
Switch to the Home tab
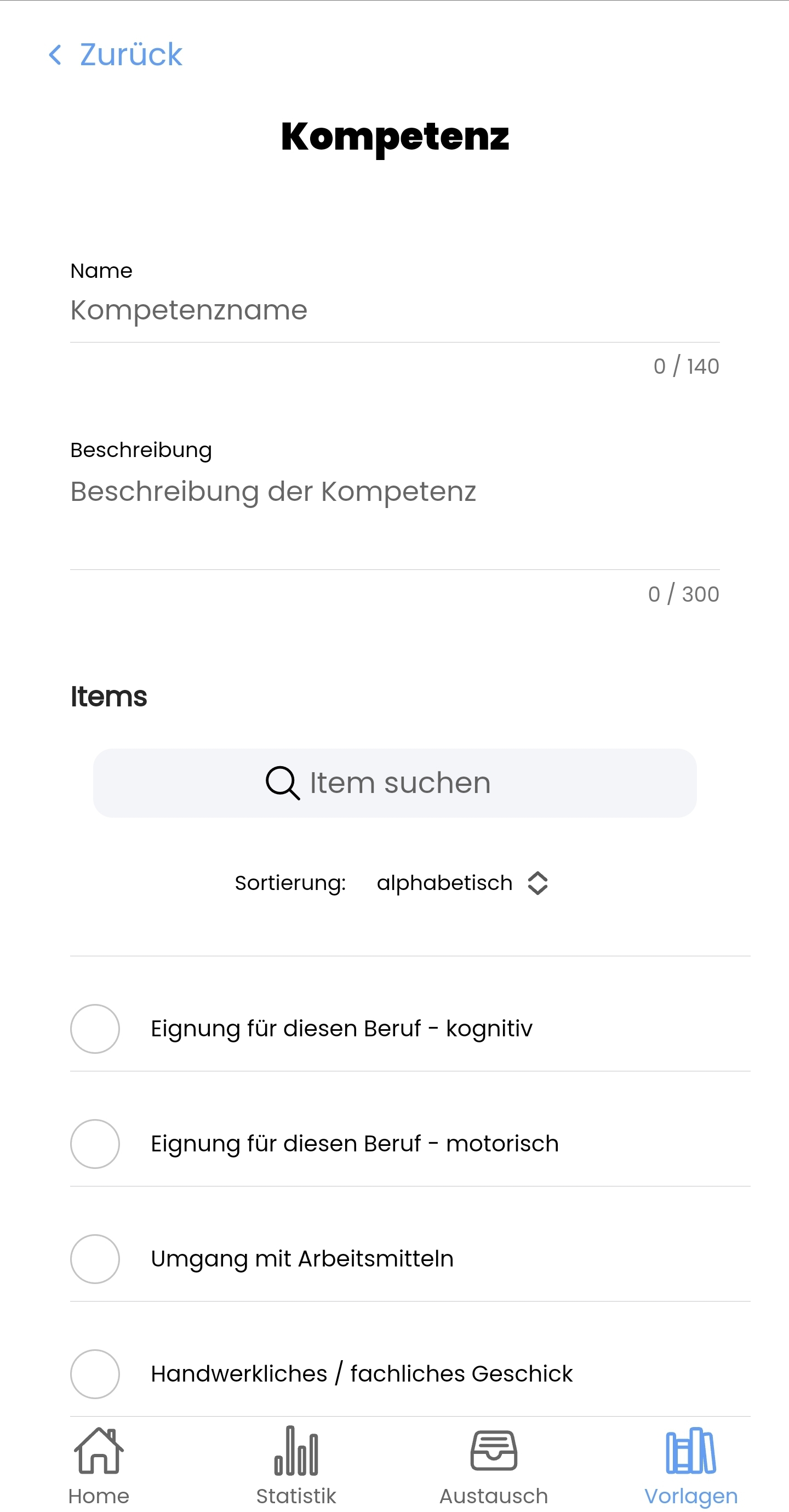pos(99,1465)
